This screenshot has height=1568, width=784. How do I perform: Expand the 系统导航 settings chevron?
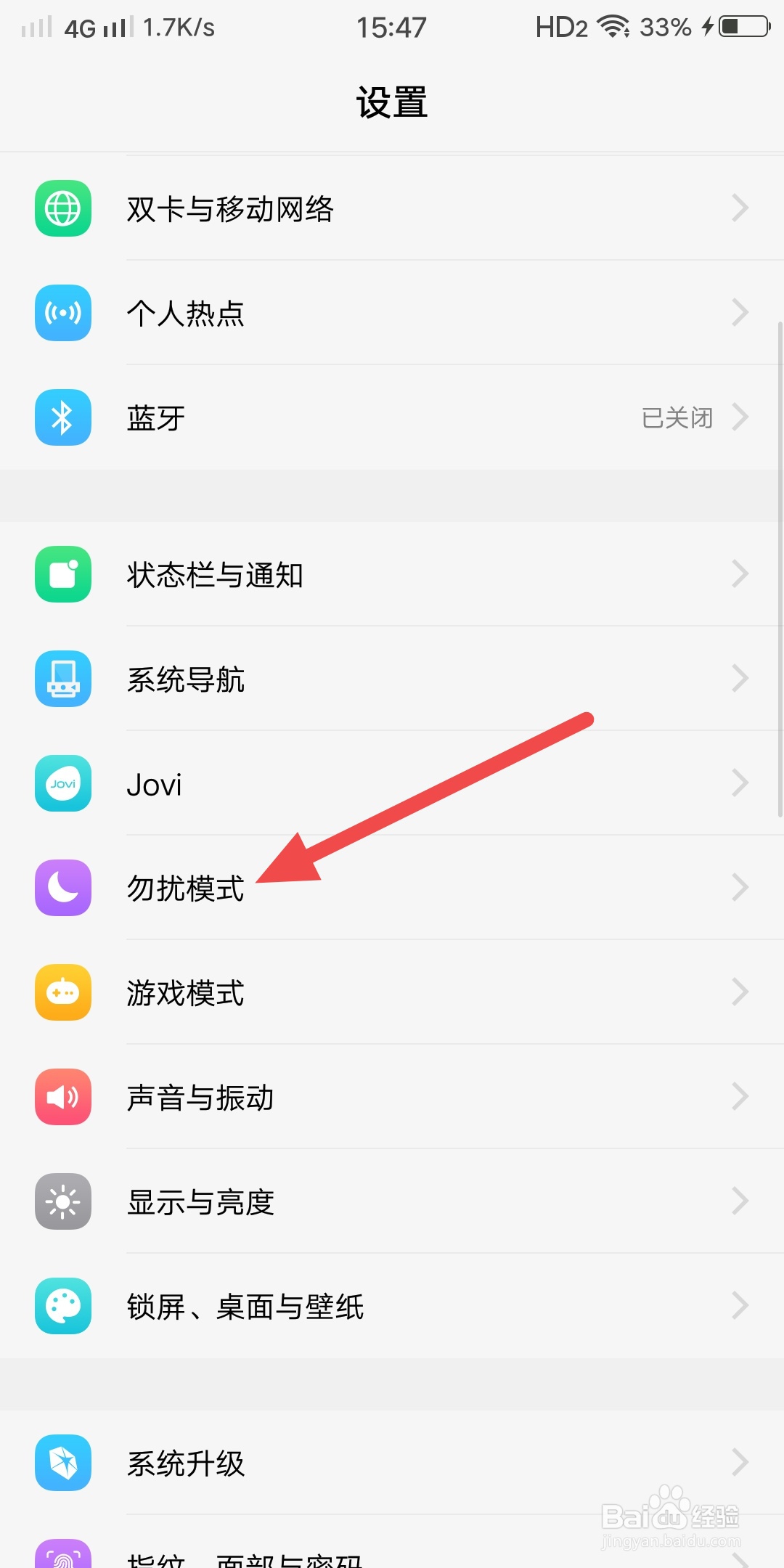coord(741,679)
